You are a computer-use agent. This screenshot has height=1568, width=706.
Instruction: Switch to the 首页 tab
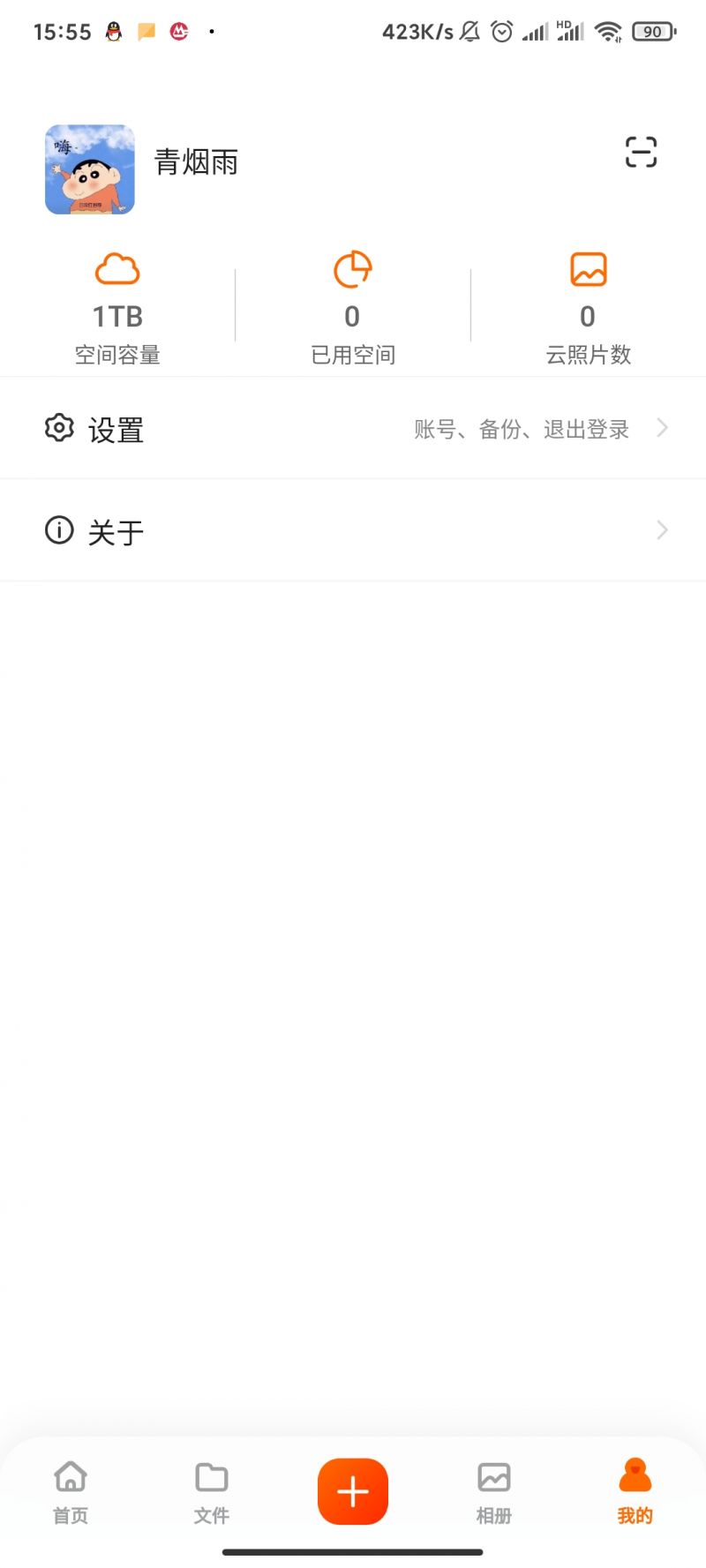[x=71, y=1491]
